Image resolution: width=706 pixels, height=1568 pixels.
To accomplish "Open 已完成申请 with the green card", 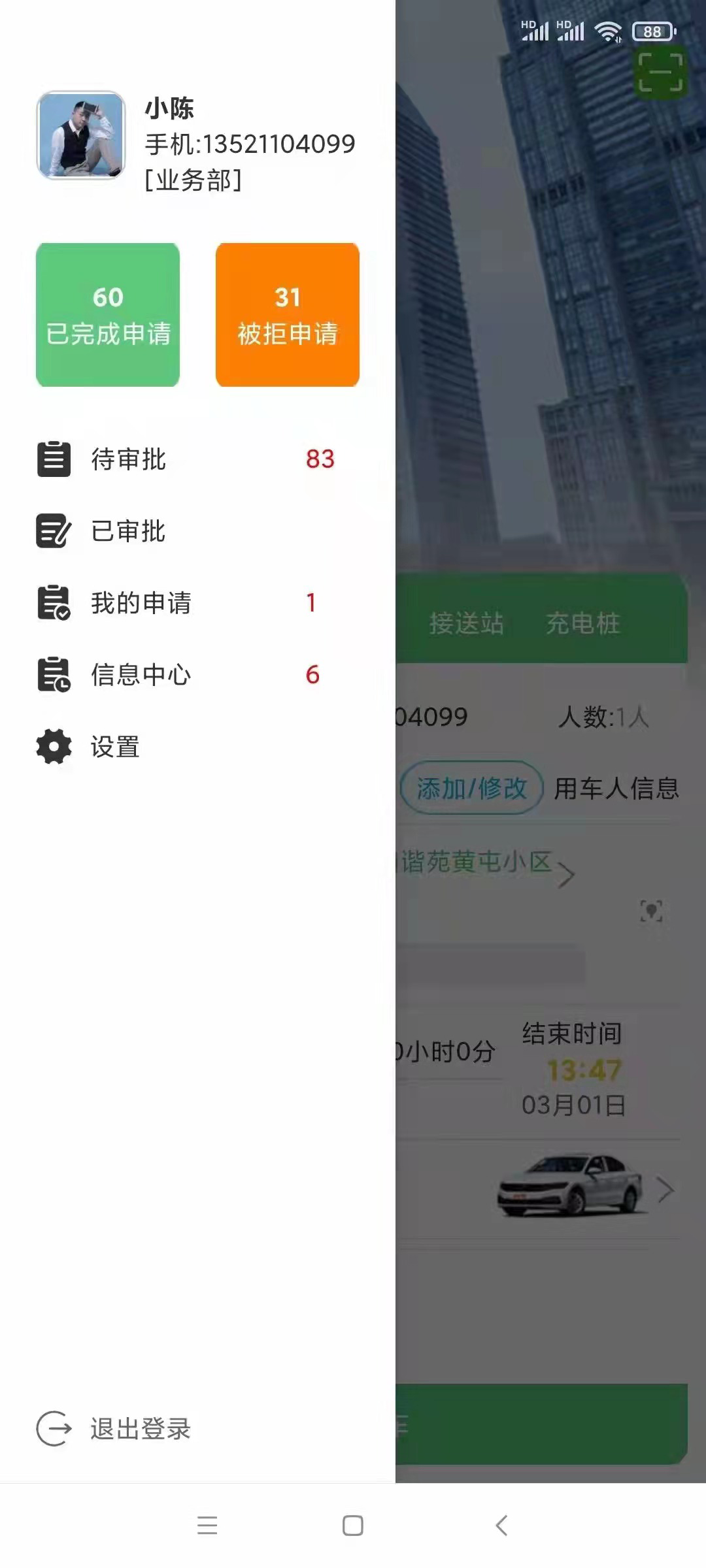I will tap(108, 314).
